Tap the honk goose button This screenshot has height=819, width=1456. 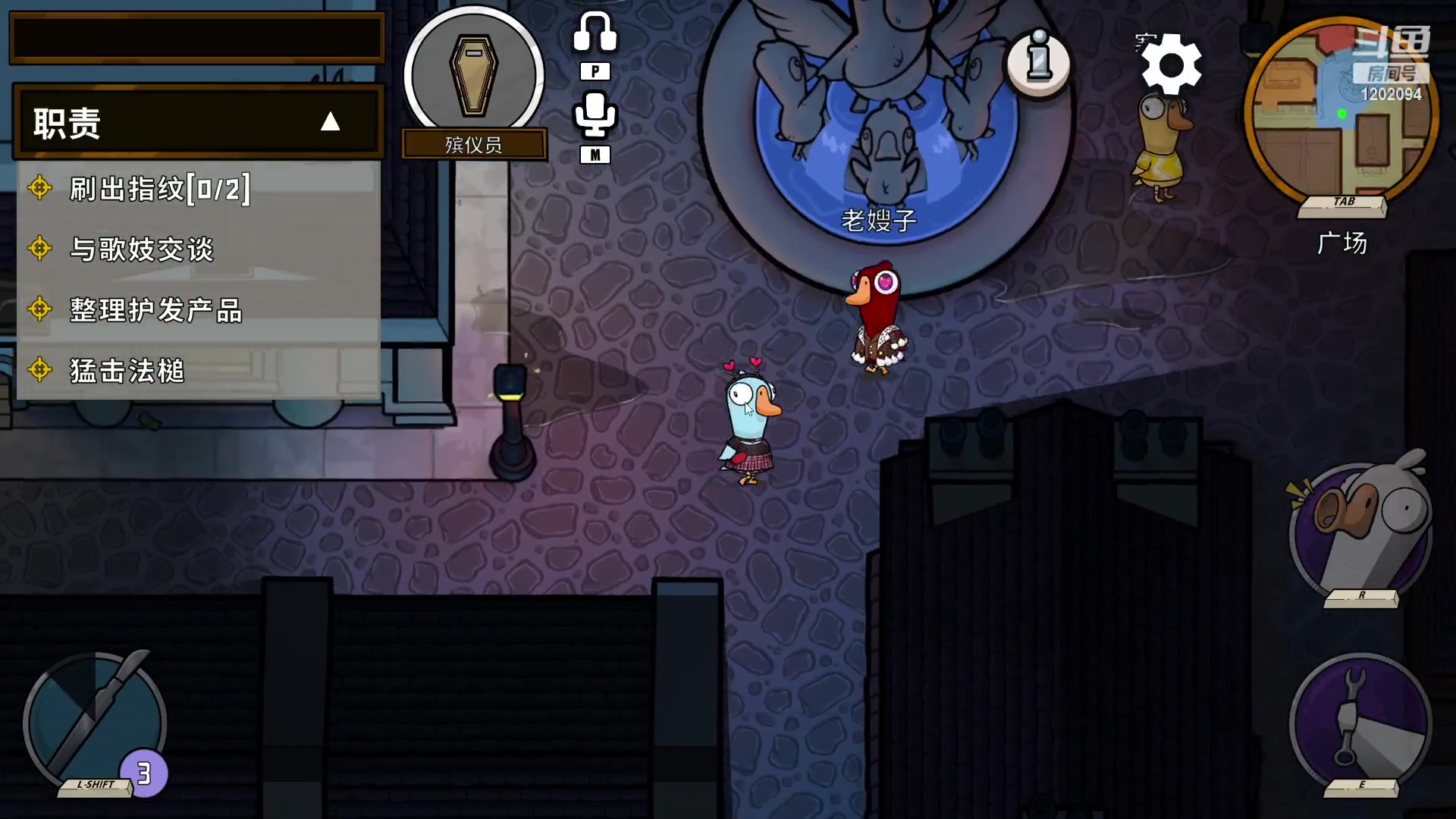[1360, 531]
